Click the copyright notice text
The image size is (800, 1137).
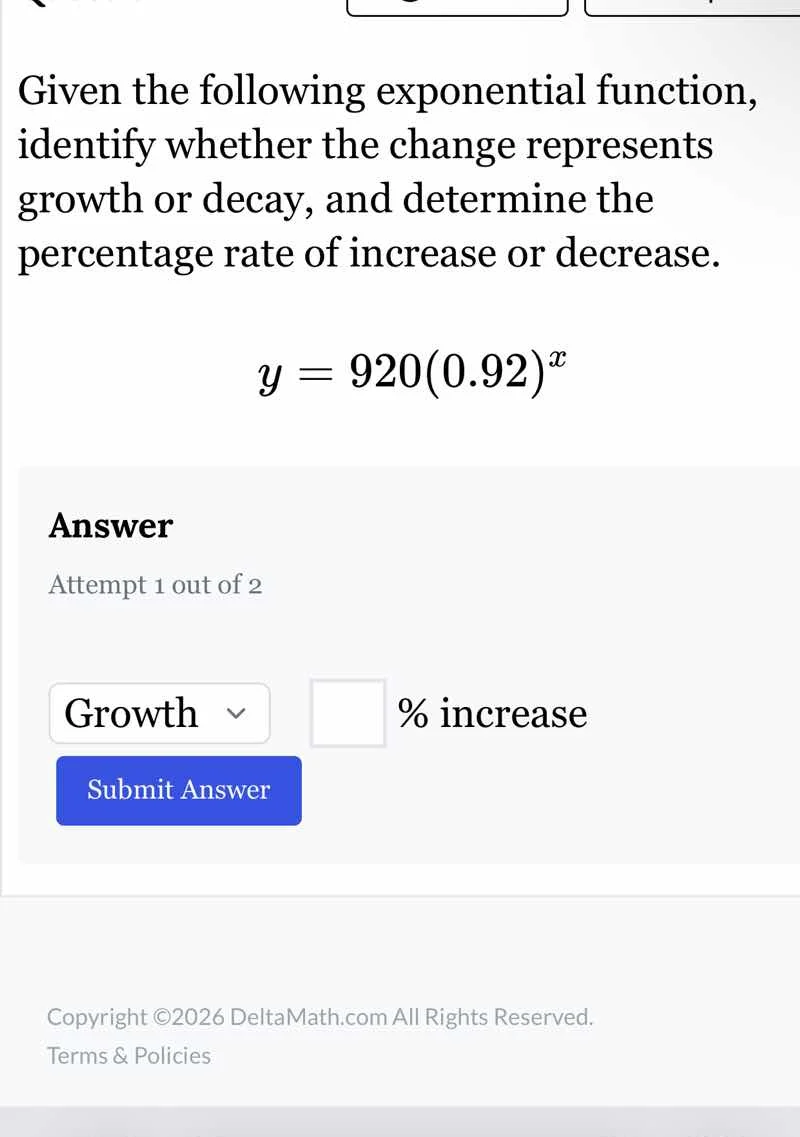click(x=320, y=1016)
